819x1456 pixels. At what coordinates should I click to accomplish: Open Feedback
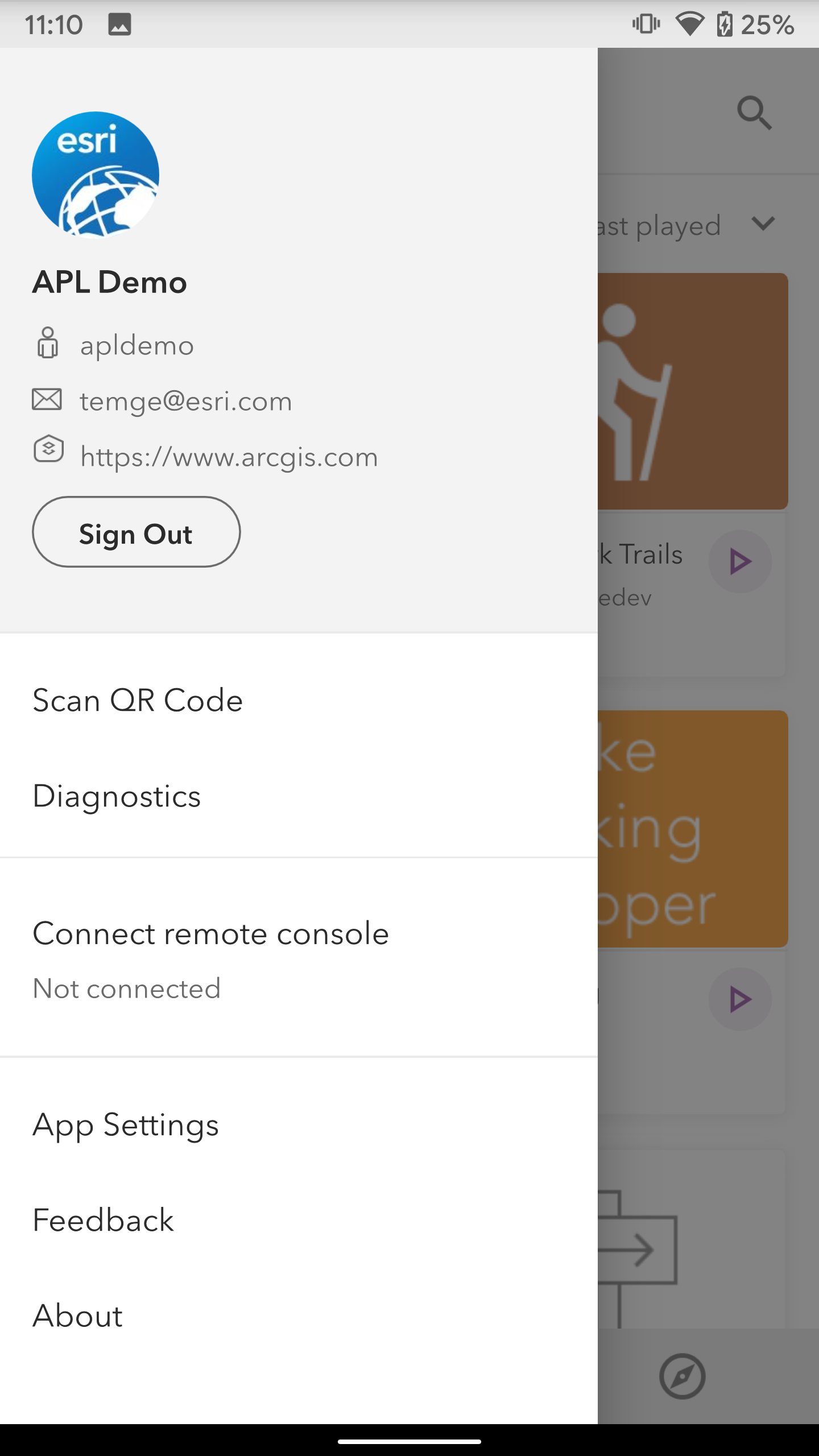pyautogui.click(x=102, y=1219)
